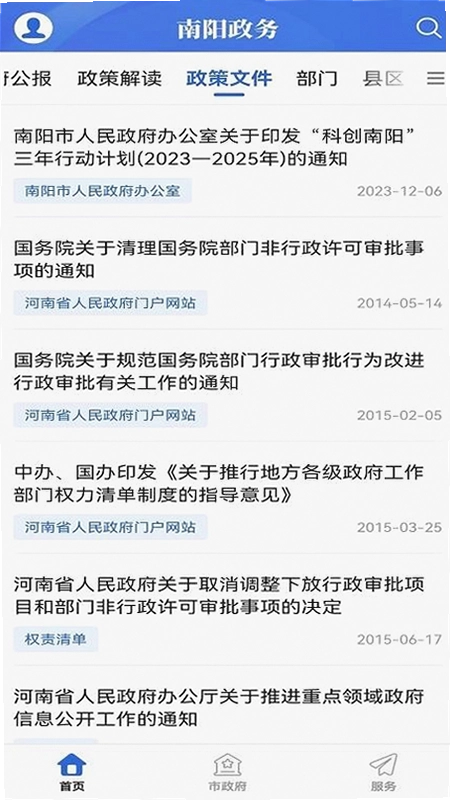Open the user profile icon
Viewport: 450px width, 800px height.
tap(33, 26)
